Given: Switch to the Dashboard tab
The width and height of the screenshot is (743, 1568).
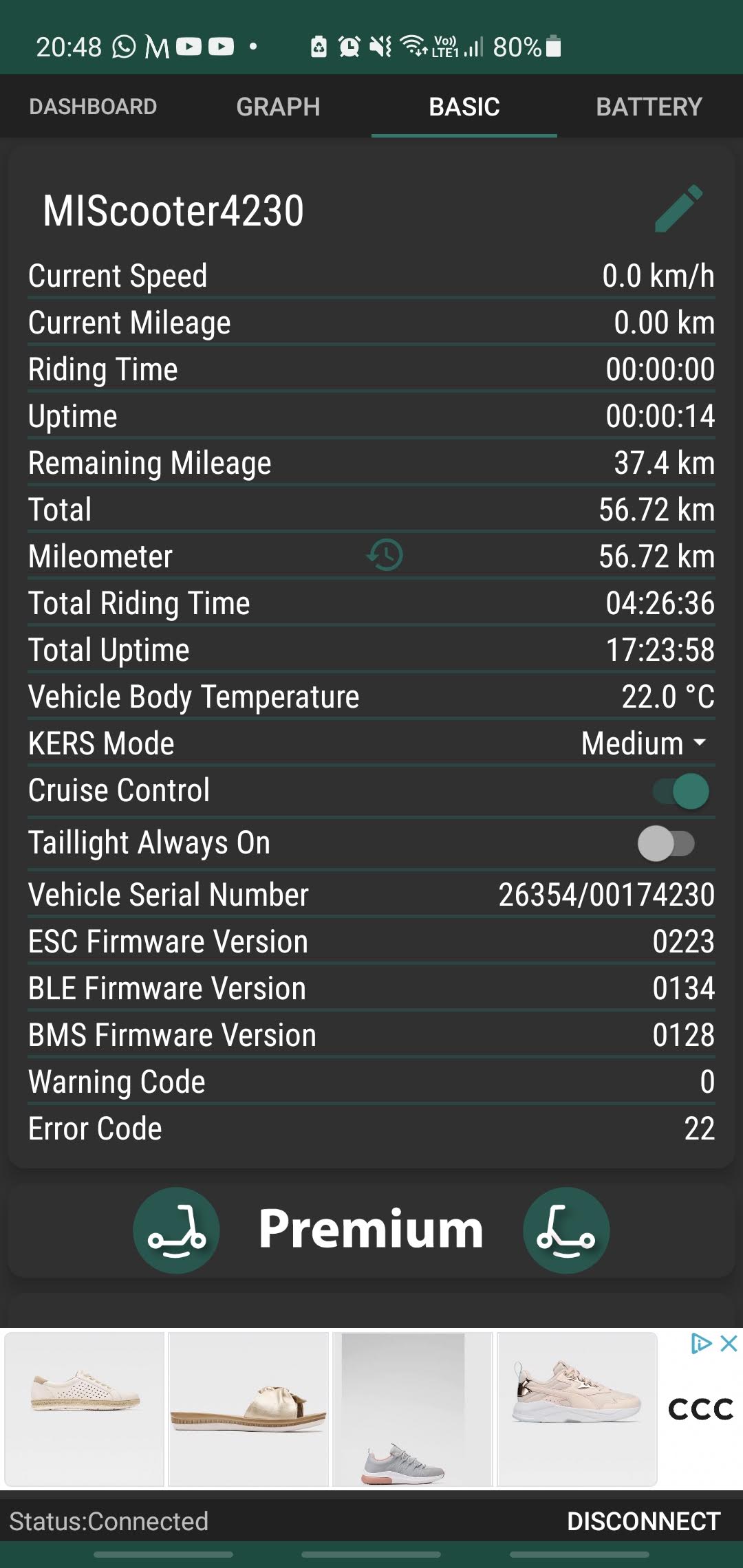Looking at the screenshot, I should 93,107.
